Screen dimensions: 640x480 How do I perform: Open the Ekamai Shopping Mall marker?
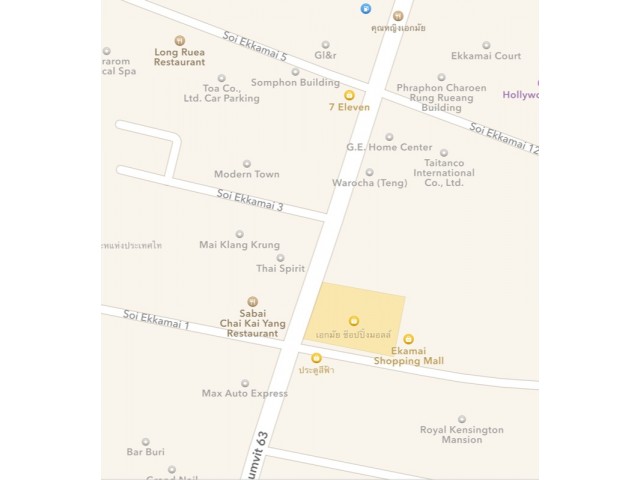(x=408, y=340)
